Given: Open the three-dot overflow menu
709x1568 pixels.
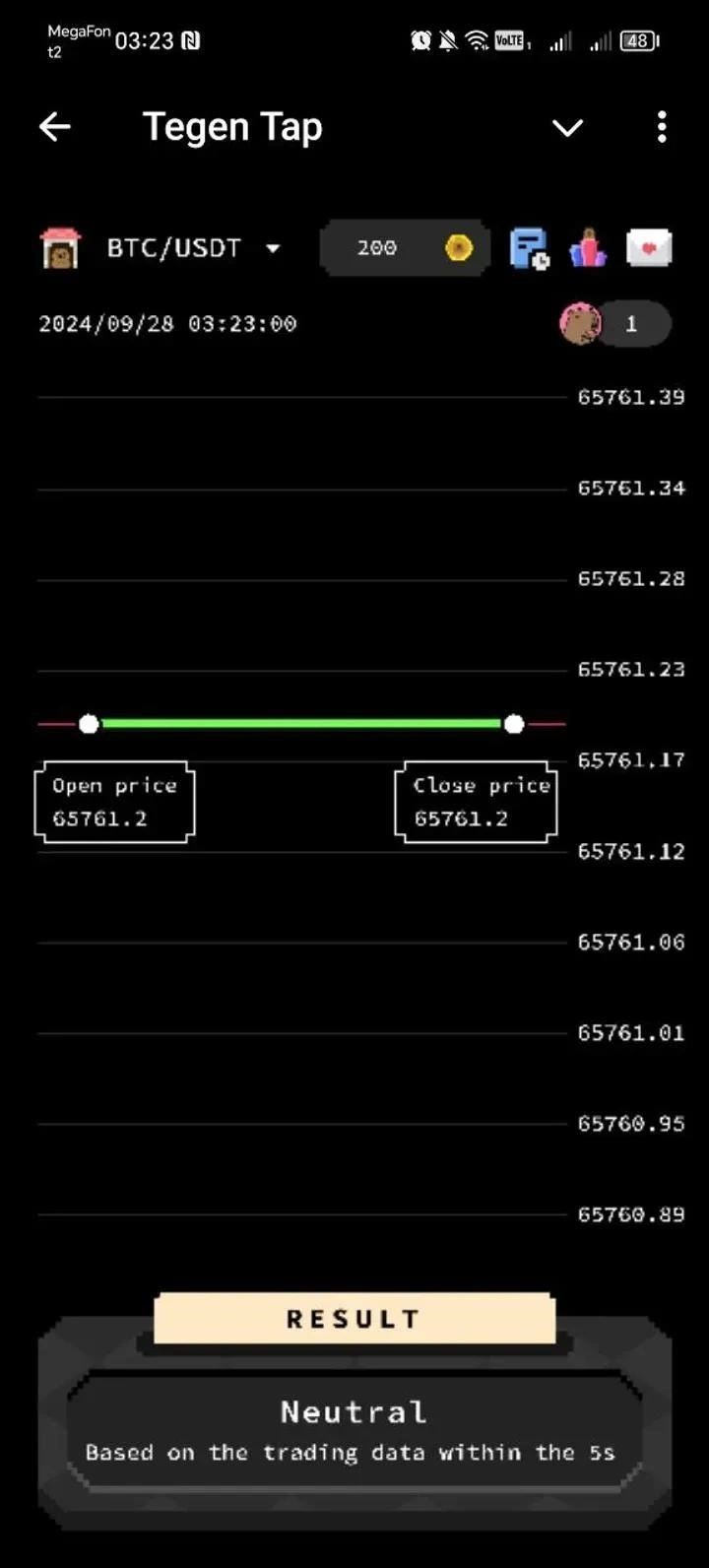Looking at the screenshot, I should (x=661, y=127).
